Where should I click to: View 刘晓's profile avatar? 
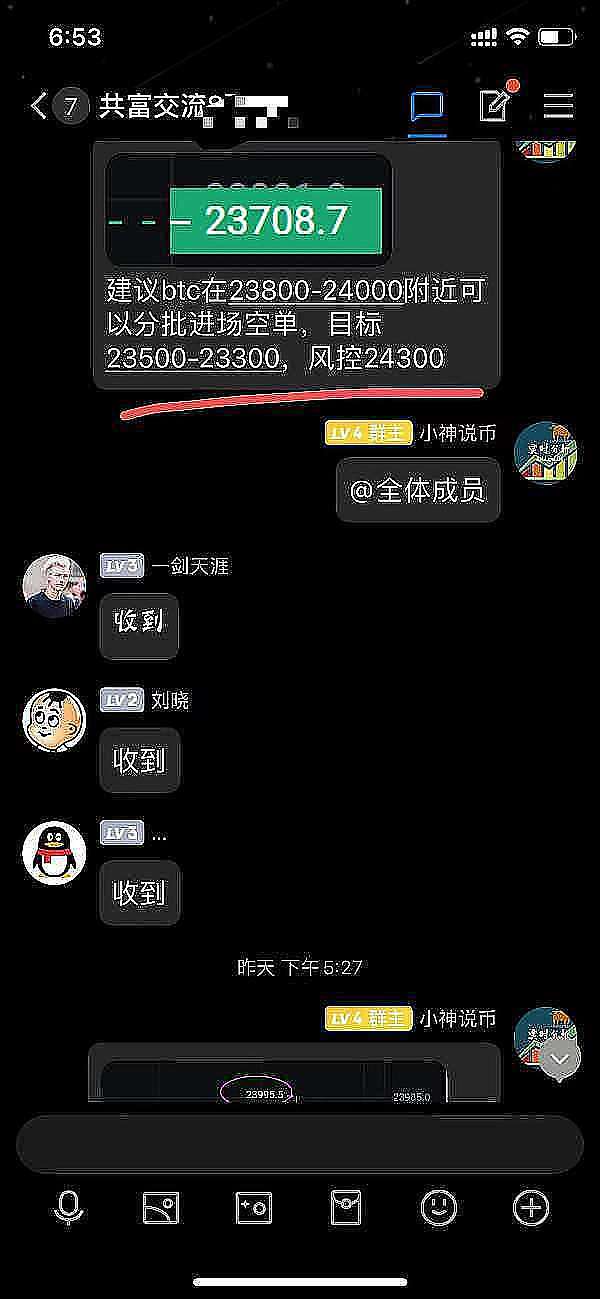pos(54,718)
